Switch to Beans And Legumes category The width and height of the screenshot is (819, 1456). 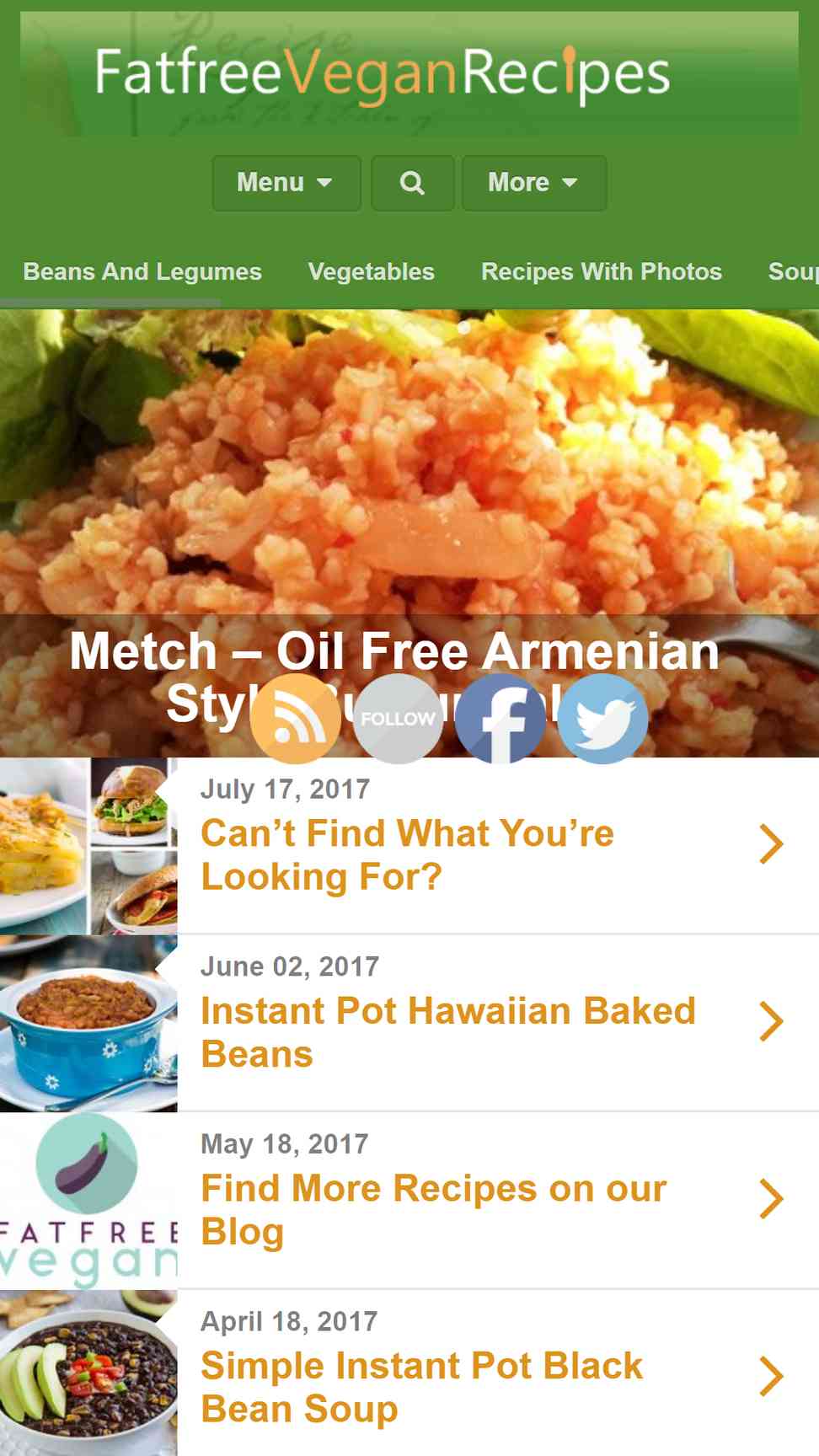pos(142,271)
